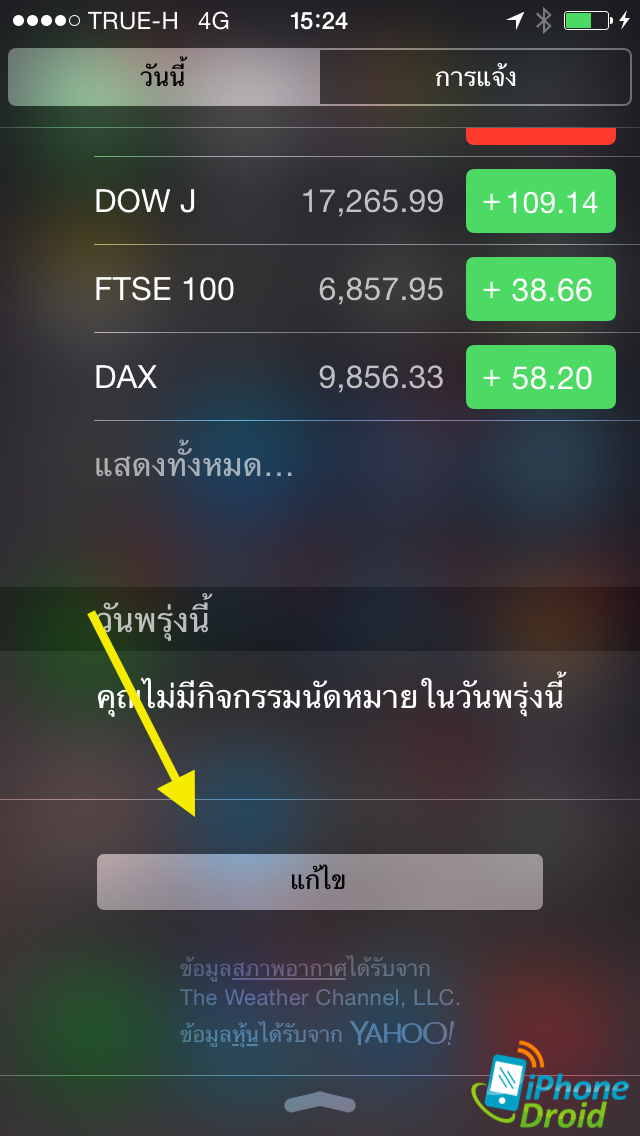Tap the แก้ไข edit button
Screen dimensions: 640x1136
coord(320,882)
